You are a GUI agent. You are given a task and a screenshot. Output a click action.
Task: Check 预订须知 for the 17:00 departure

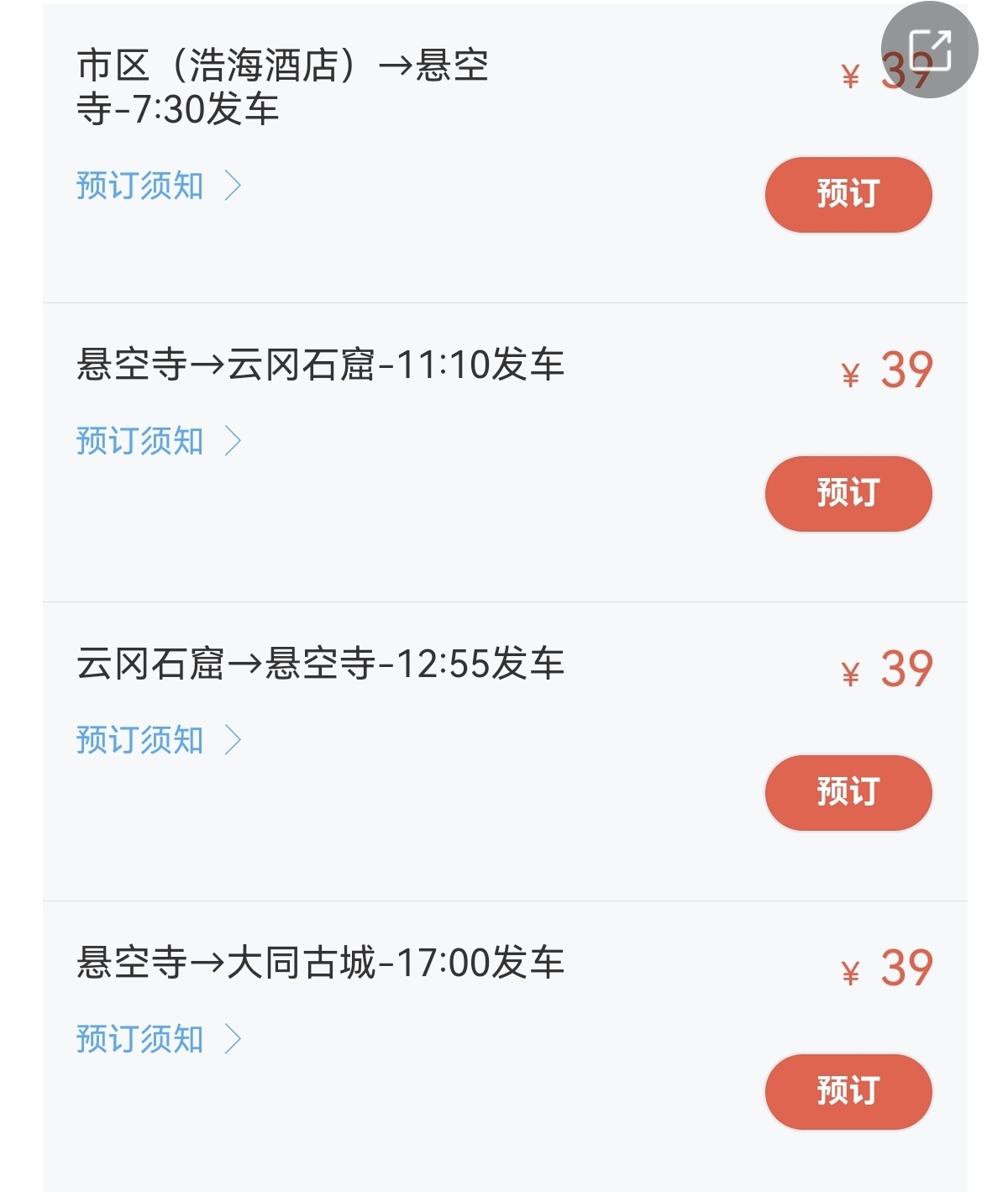(x=158, y=1039)
